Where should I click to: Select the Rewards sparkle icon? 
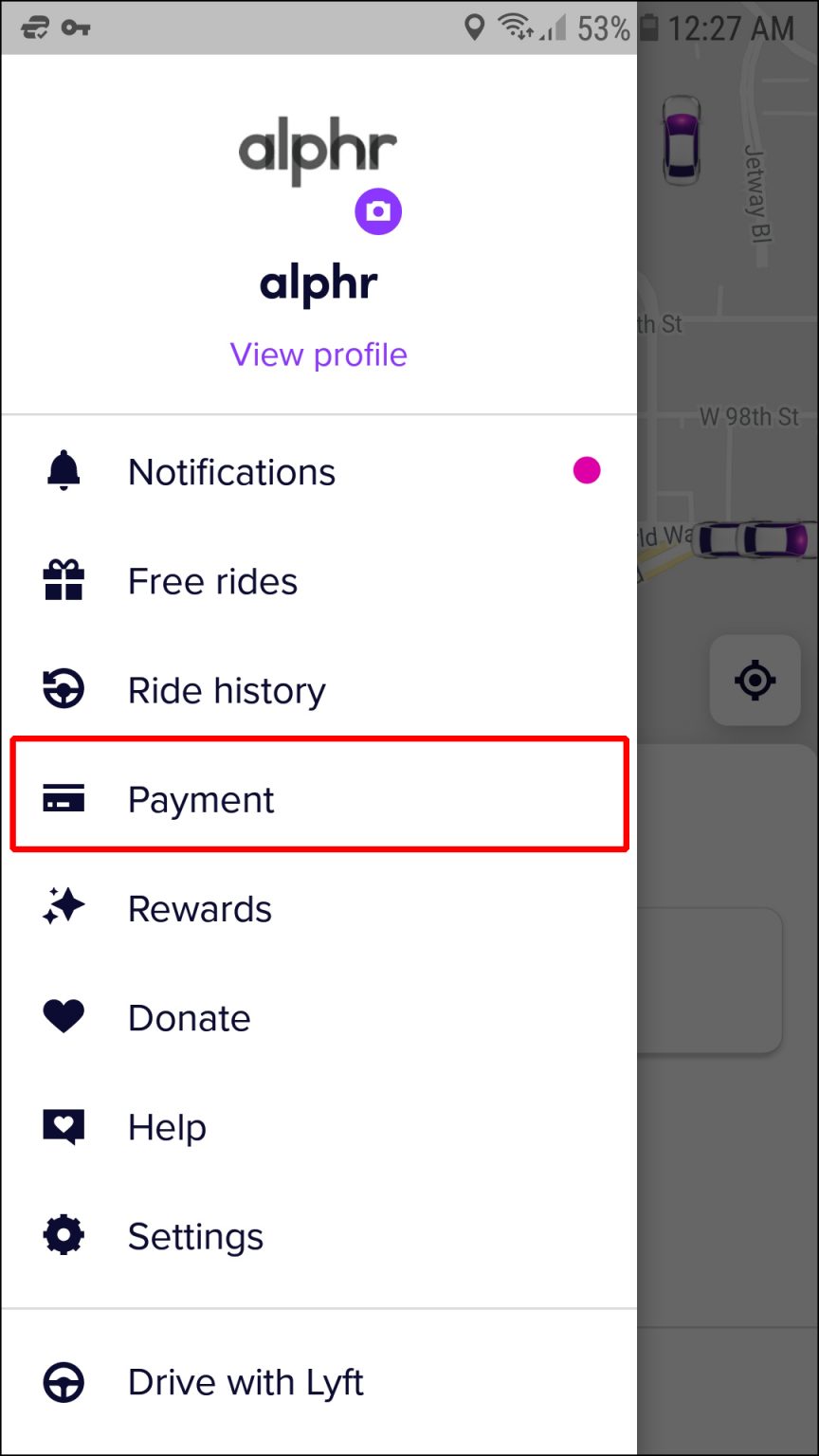coord(62,907)
